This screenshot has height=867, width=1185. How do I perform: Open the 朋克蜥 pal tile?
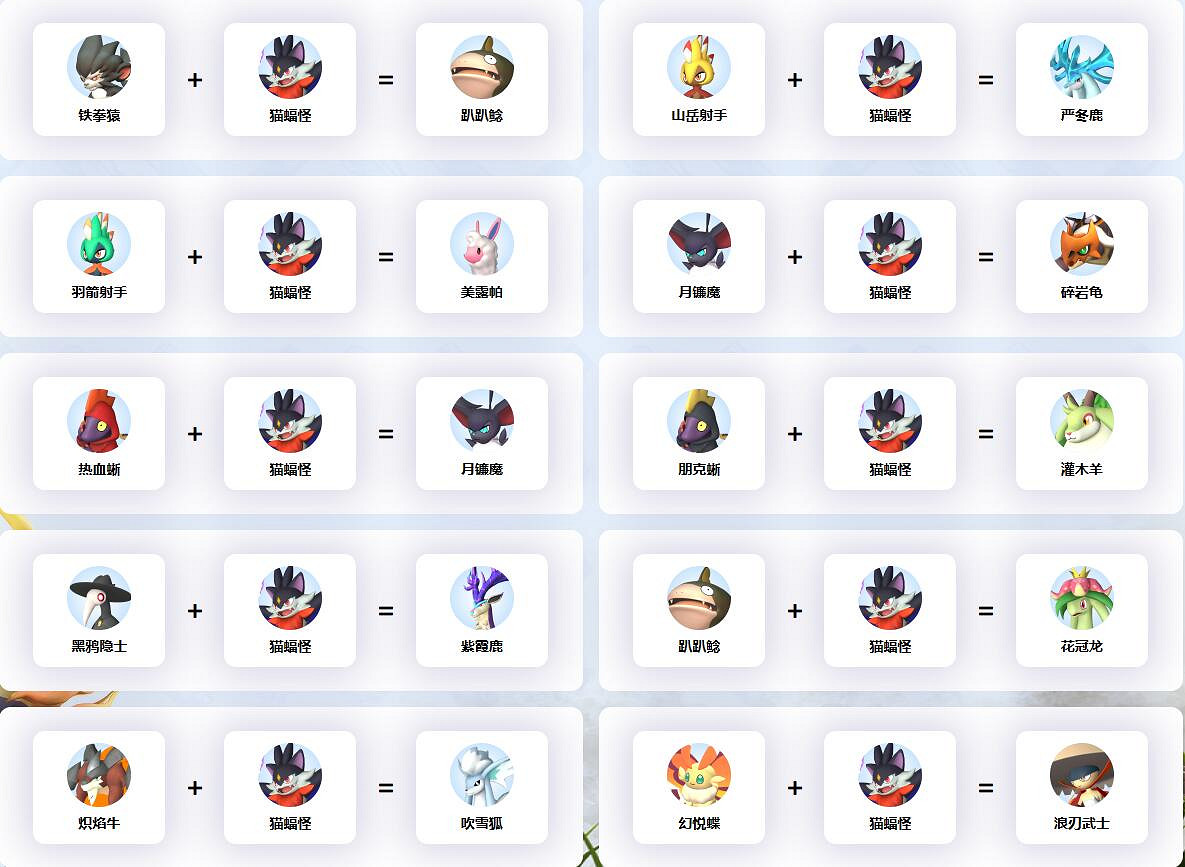pos(699,434)
